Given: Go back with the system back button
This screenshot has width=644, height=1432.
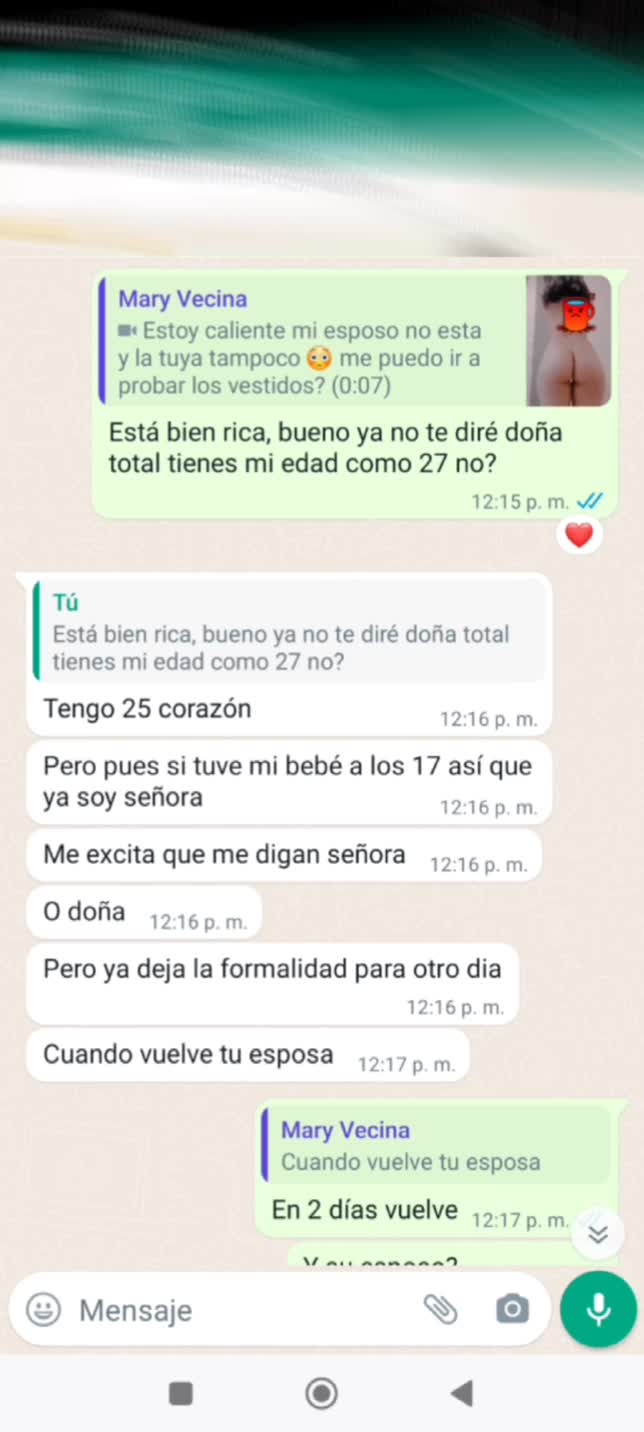Looking at the screenshot, I should [461, 1393].
